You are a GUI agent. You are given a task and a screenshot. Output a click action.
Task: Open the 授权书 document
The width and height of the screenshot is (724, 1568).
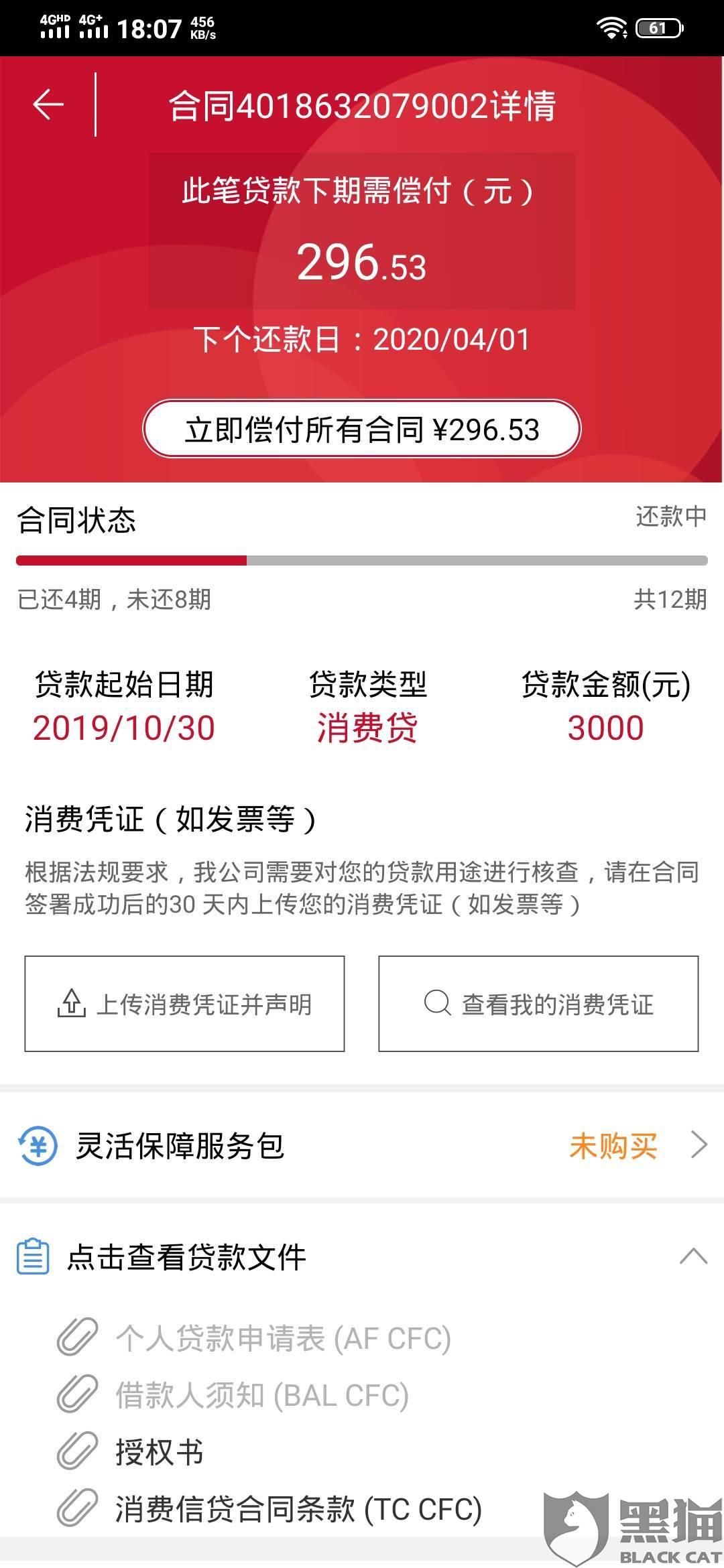[x=131, y=1452]
